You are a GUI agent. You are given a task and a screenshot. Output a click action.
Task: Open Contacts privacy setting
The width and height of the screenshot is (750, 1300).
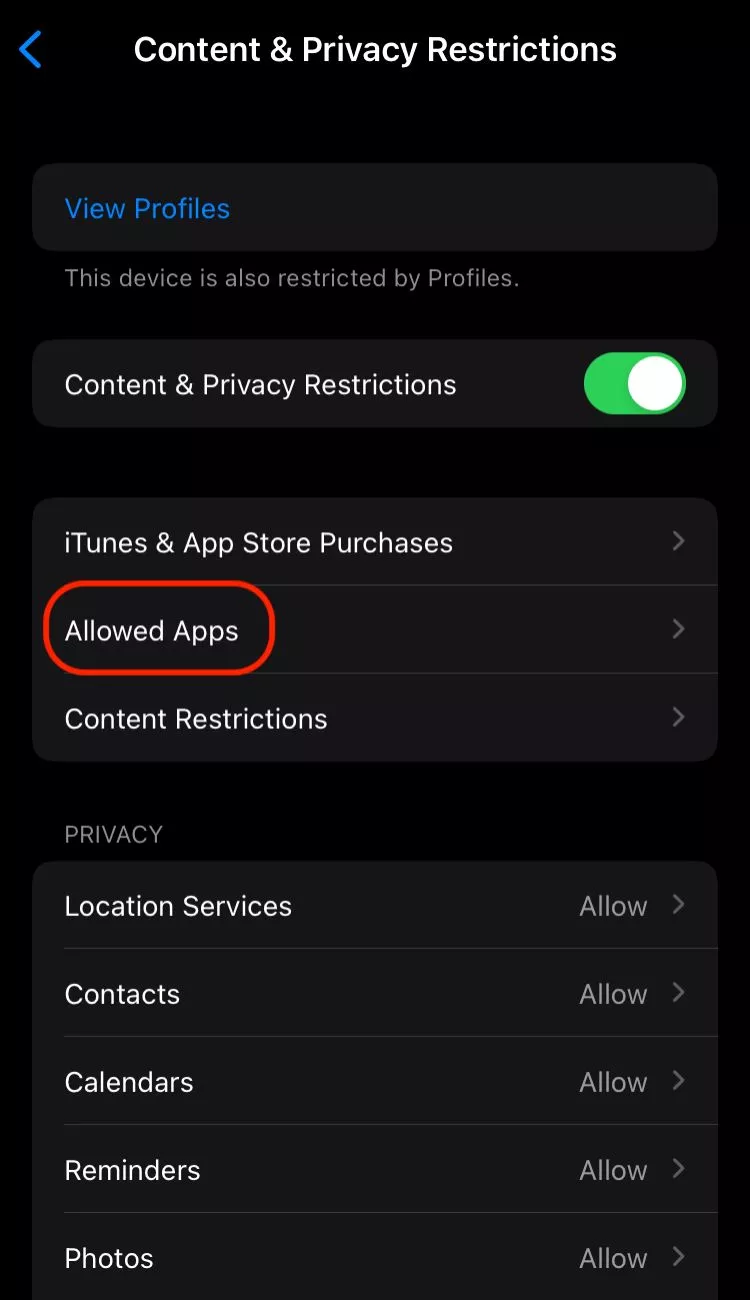click(375, 993)
